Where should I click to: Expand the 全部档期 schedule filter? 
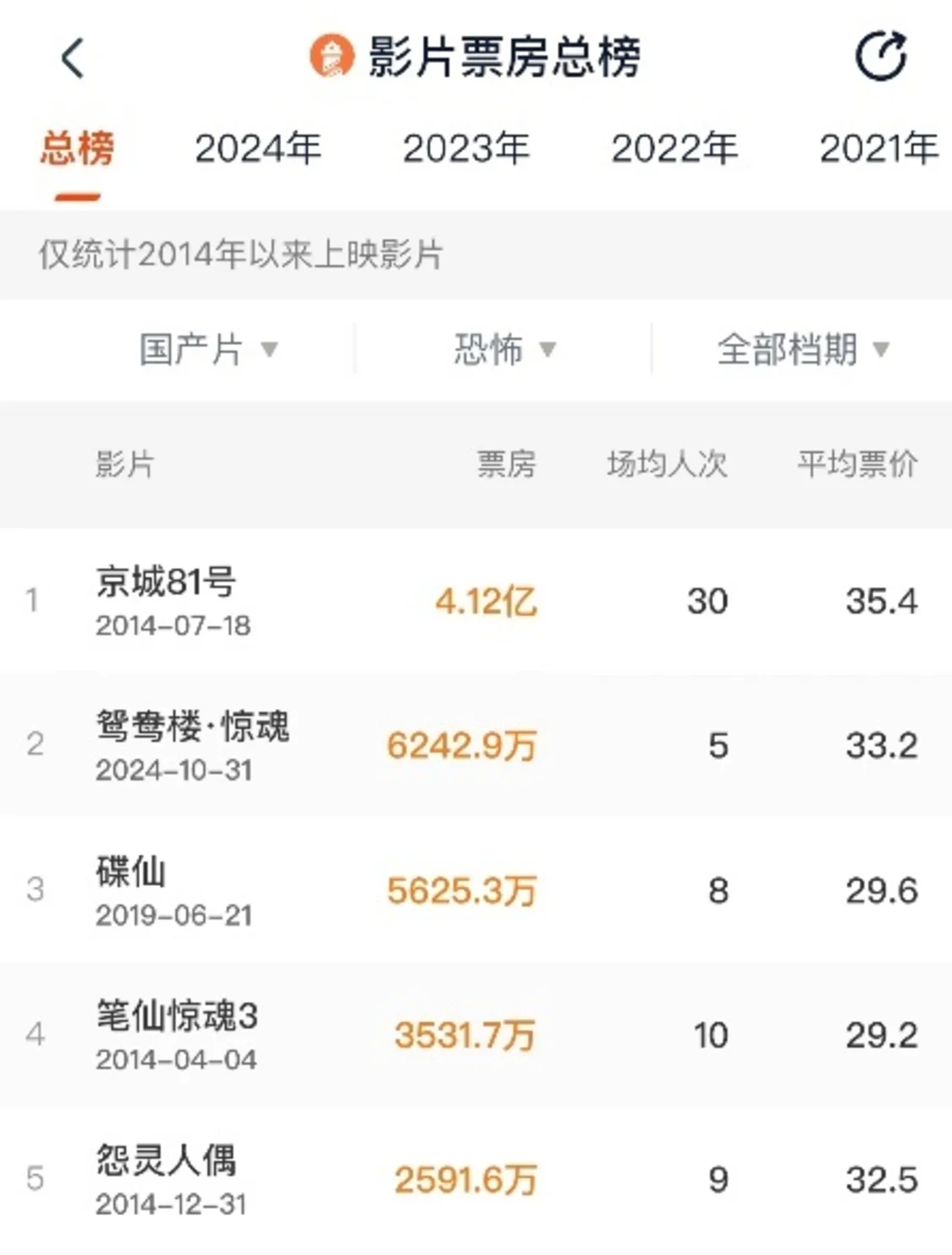point(802,349)
